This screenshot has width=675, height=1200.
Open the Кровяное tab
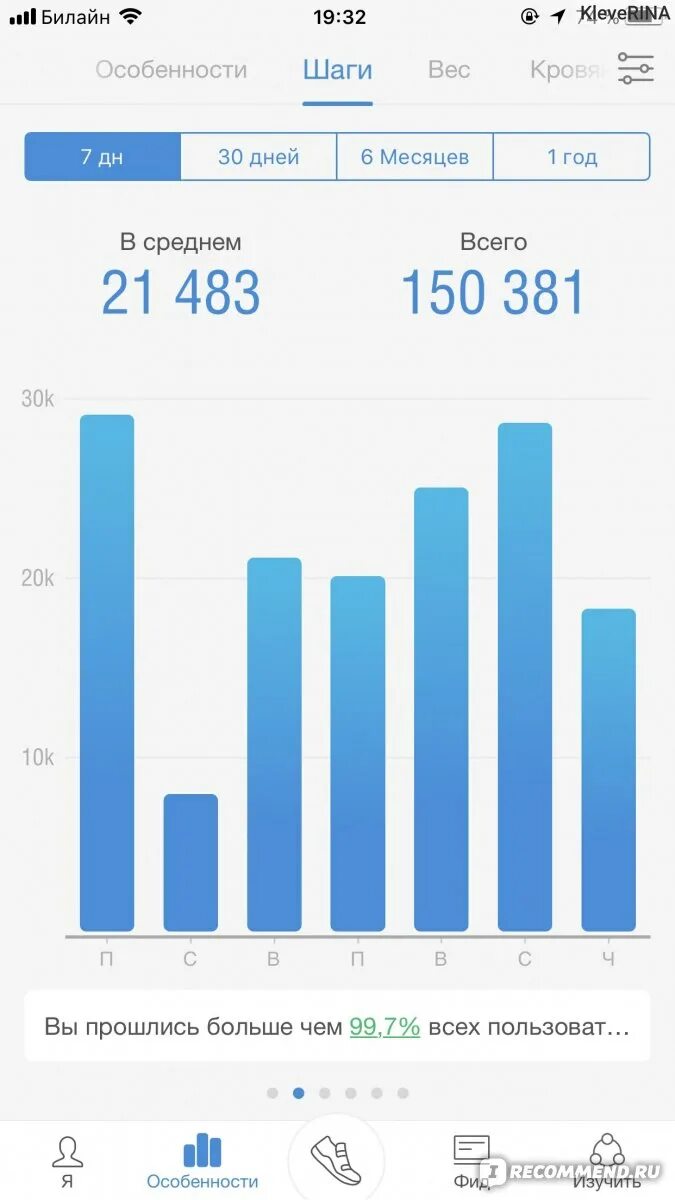coord(568,70)
